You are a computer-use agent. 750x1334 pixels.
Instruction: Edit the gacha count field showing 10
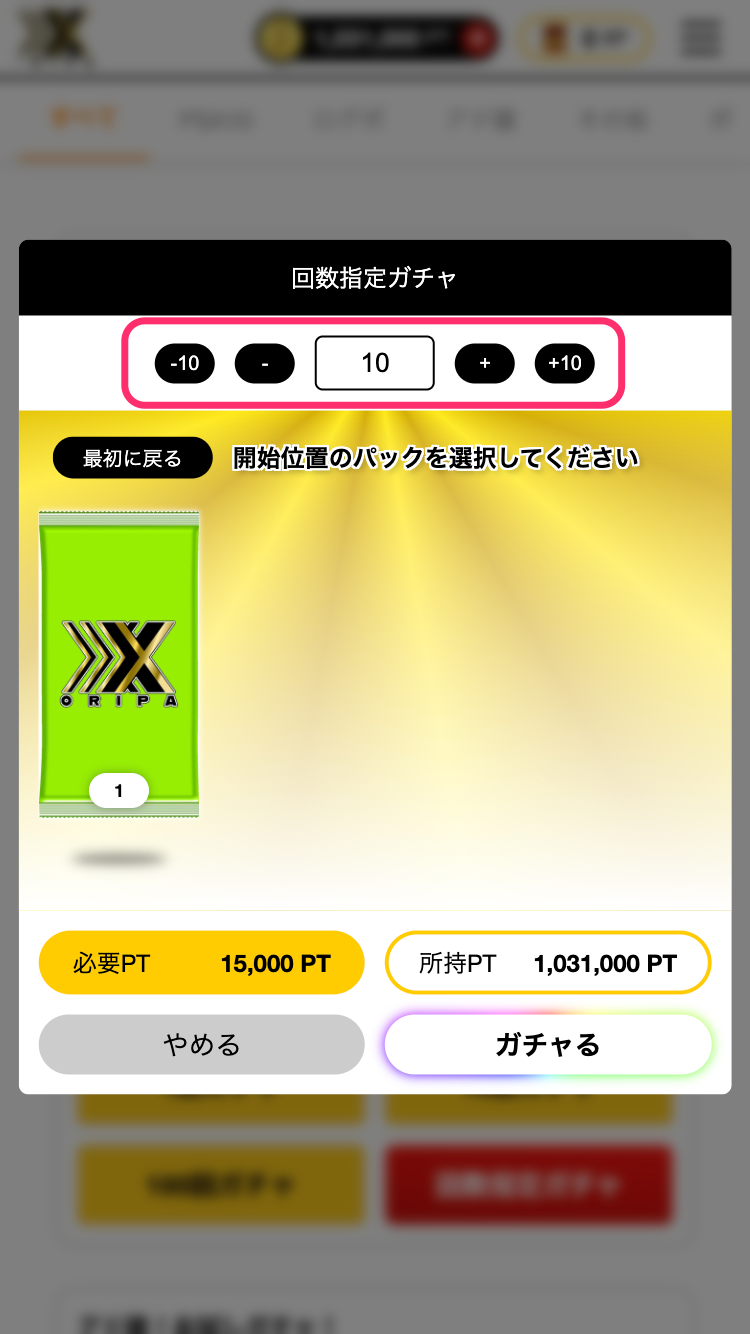tap(375, 363)
